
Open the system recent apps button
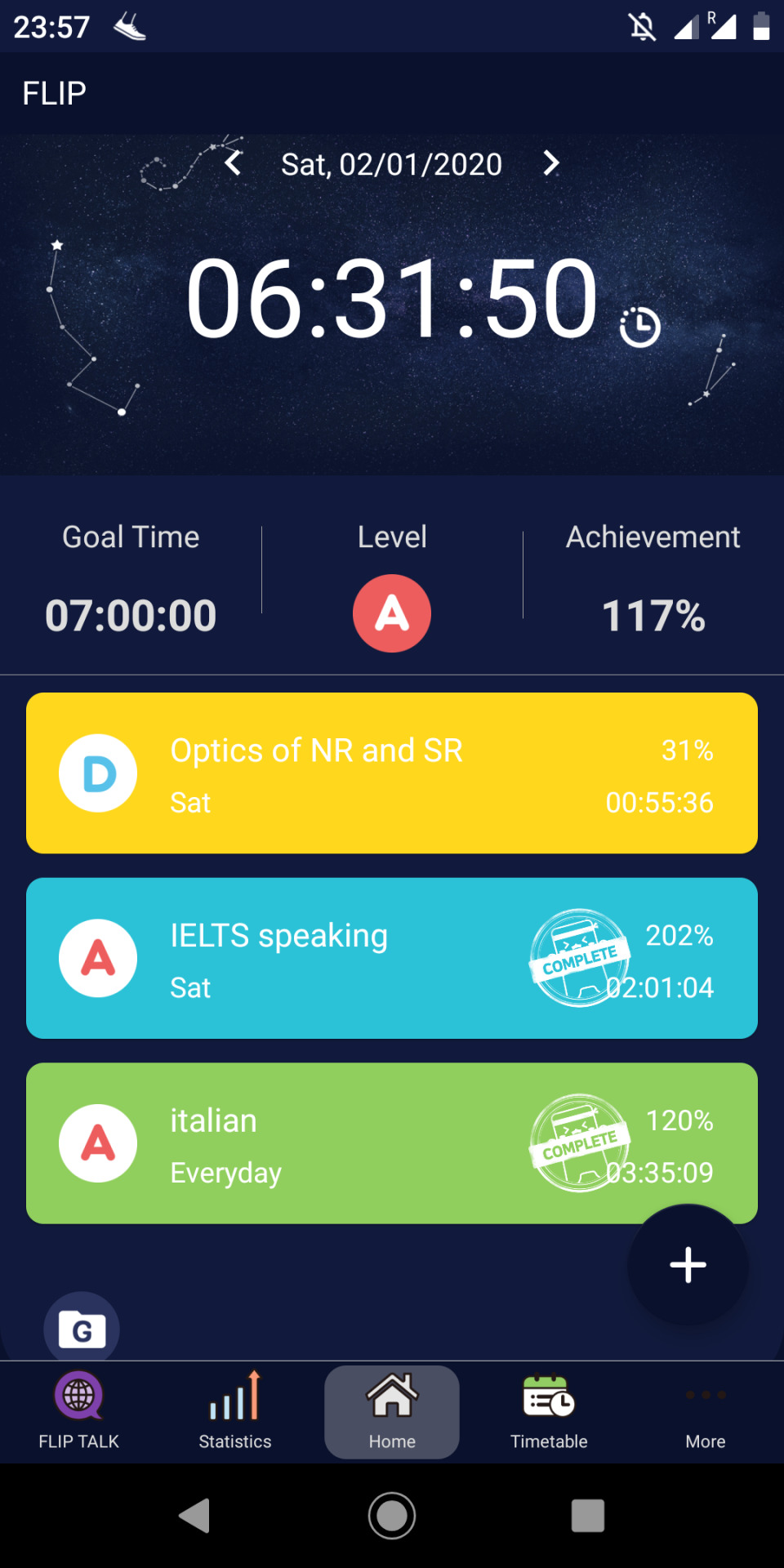point(588,1516)
